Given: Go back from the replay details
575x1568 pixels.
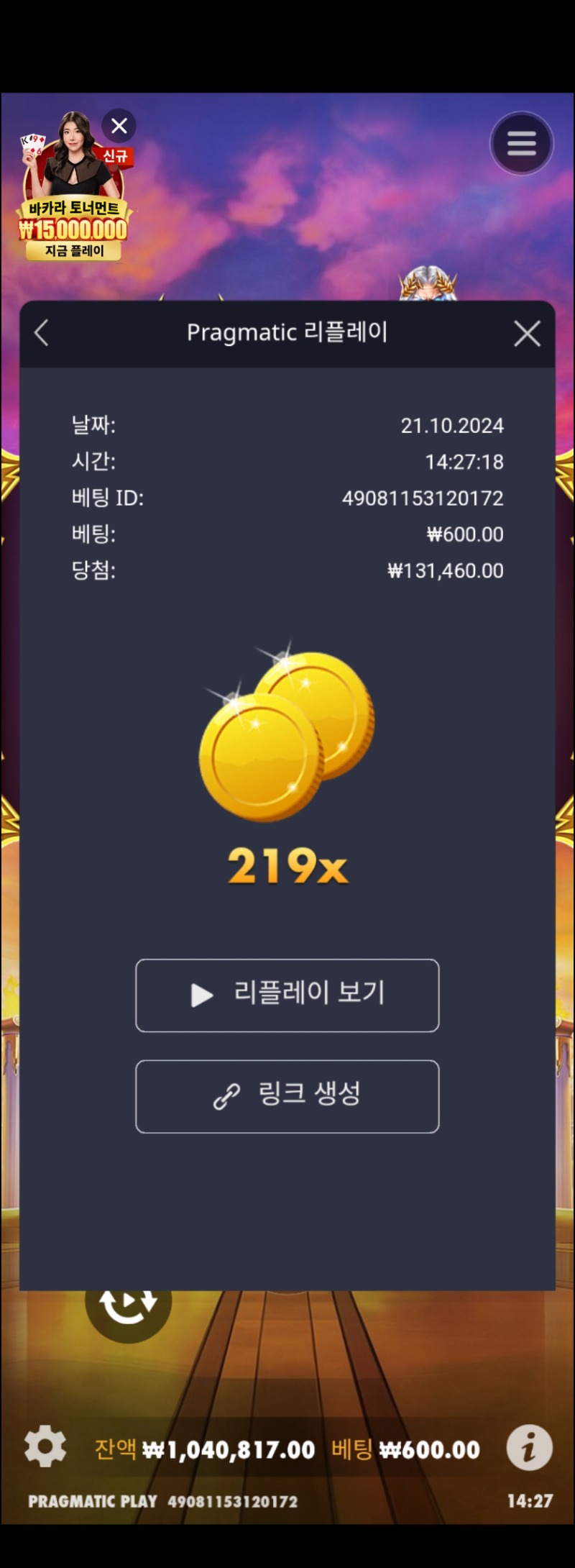Looking at the screenshot, I should pyautogui.click(x=42, y=333).
